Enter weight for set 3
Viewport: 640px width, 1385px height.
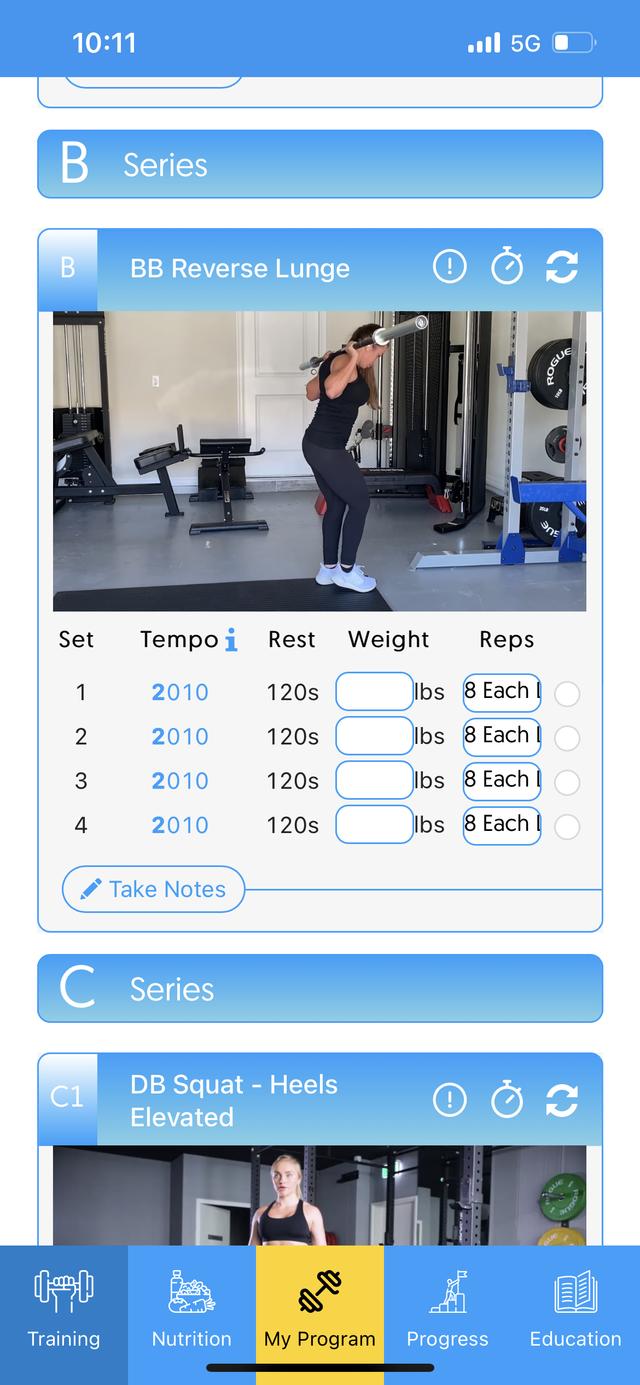374,780
